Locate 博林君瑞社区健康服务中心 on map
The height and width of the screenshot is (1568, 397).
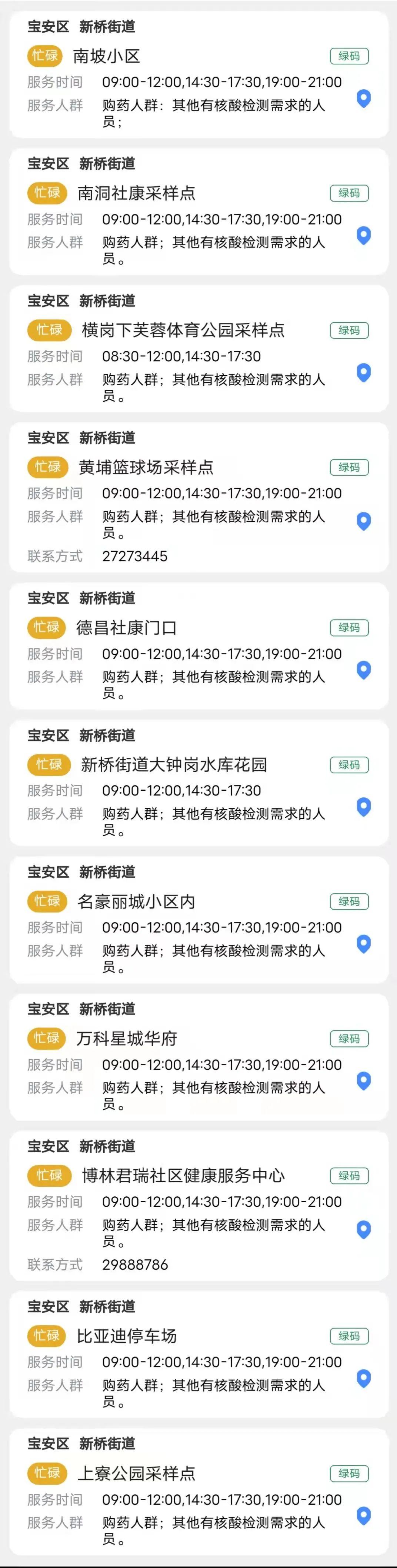coord(364,1230)
